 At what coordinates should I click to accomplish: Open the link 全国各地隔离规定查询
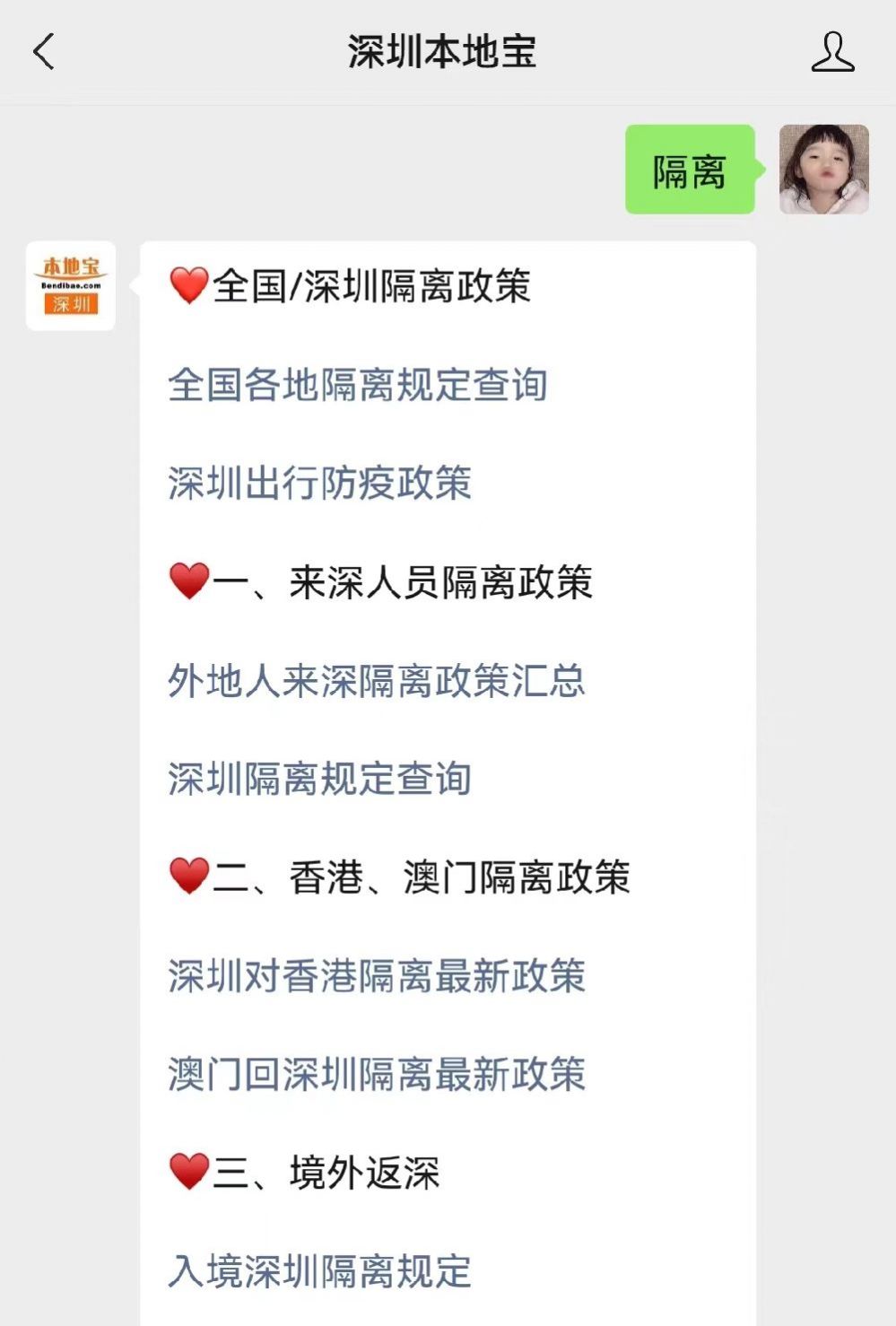tap(357, 385)
